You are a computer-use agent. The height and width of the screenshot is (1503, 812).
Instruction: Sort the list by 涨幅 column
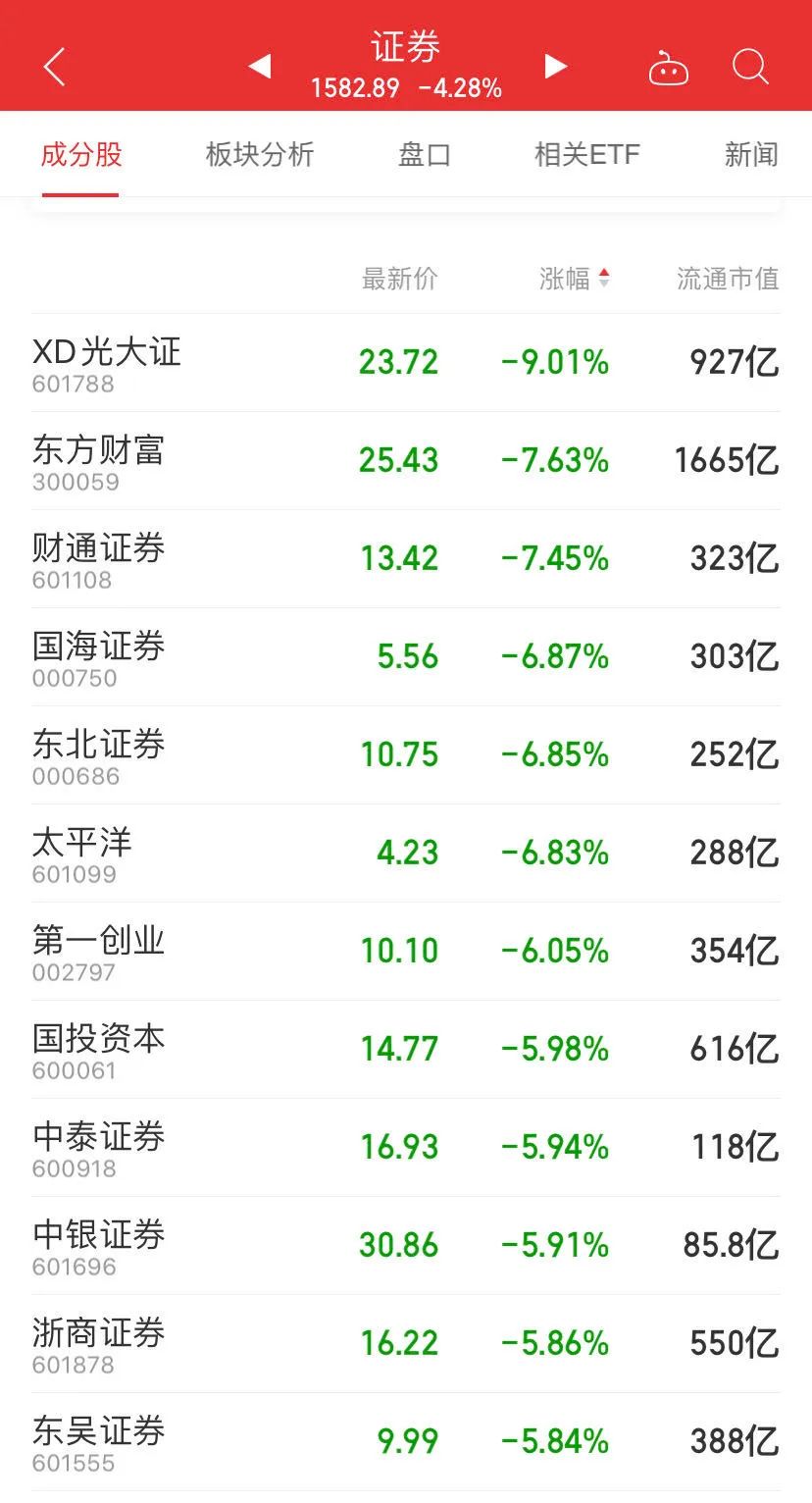[x=575, y=279]
